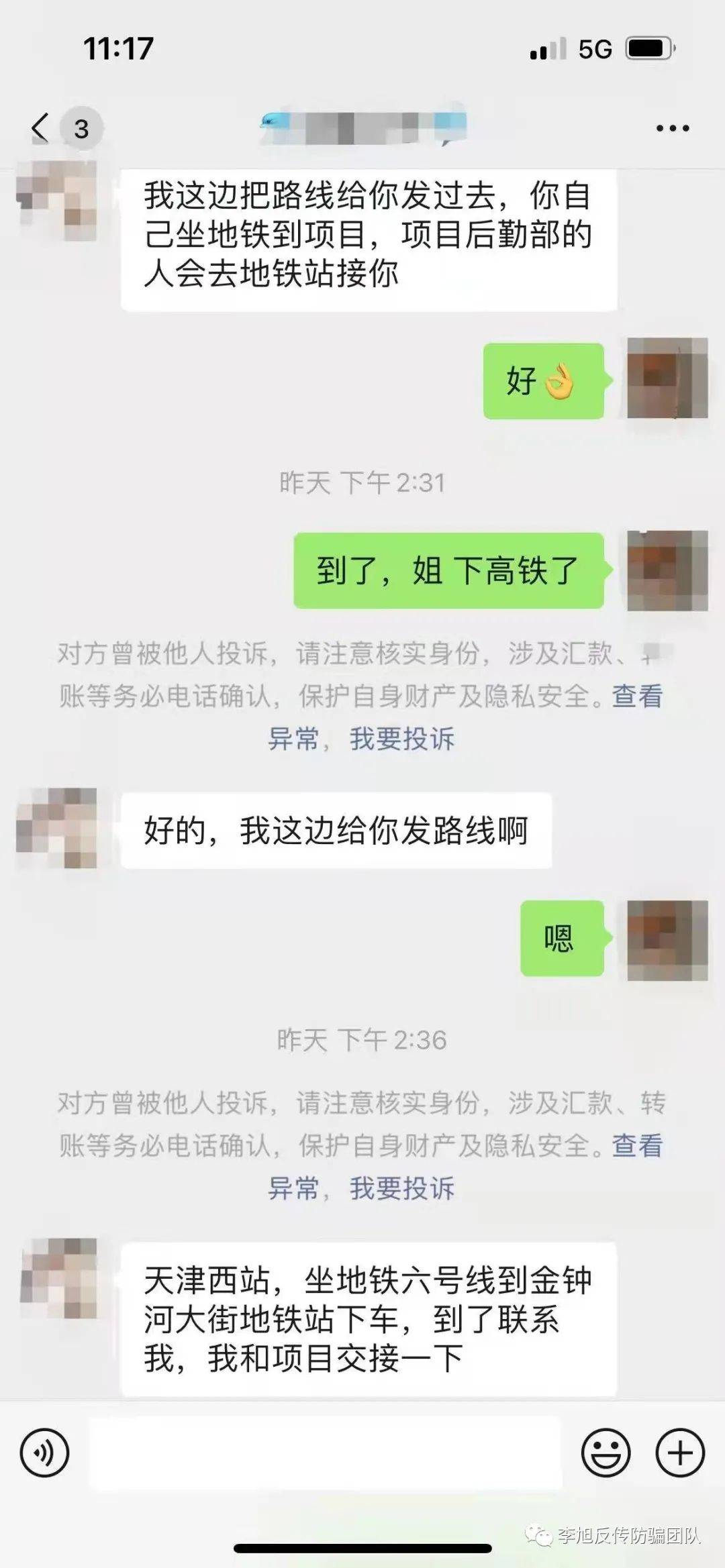
Task: Switch to voice message input
Action: 44,1453
